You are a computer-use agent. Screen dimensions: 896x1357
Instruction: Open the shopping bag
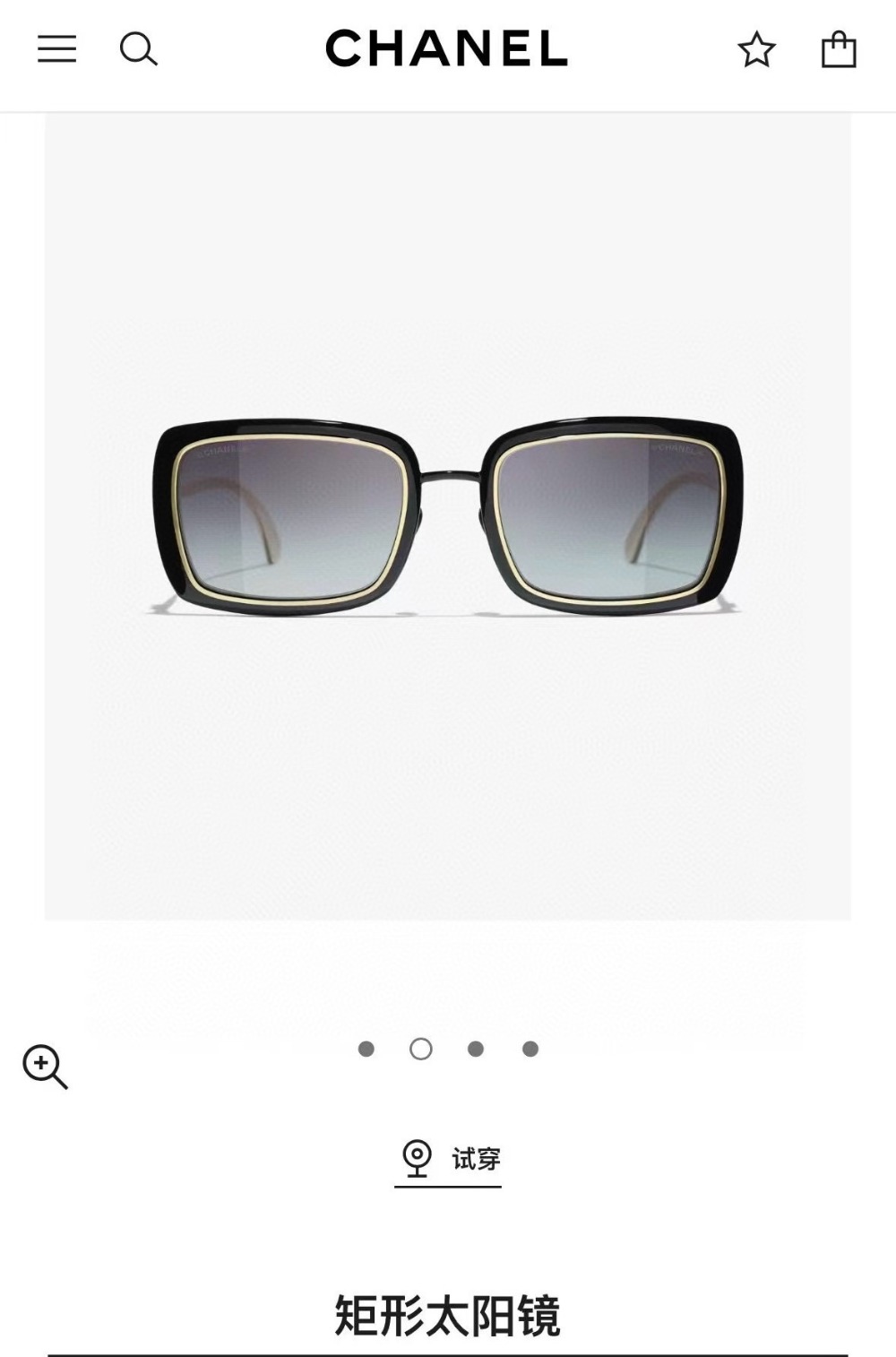click(x=839, y=49)
